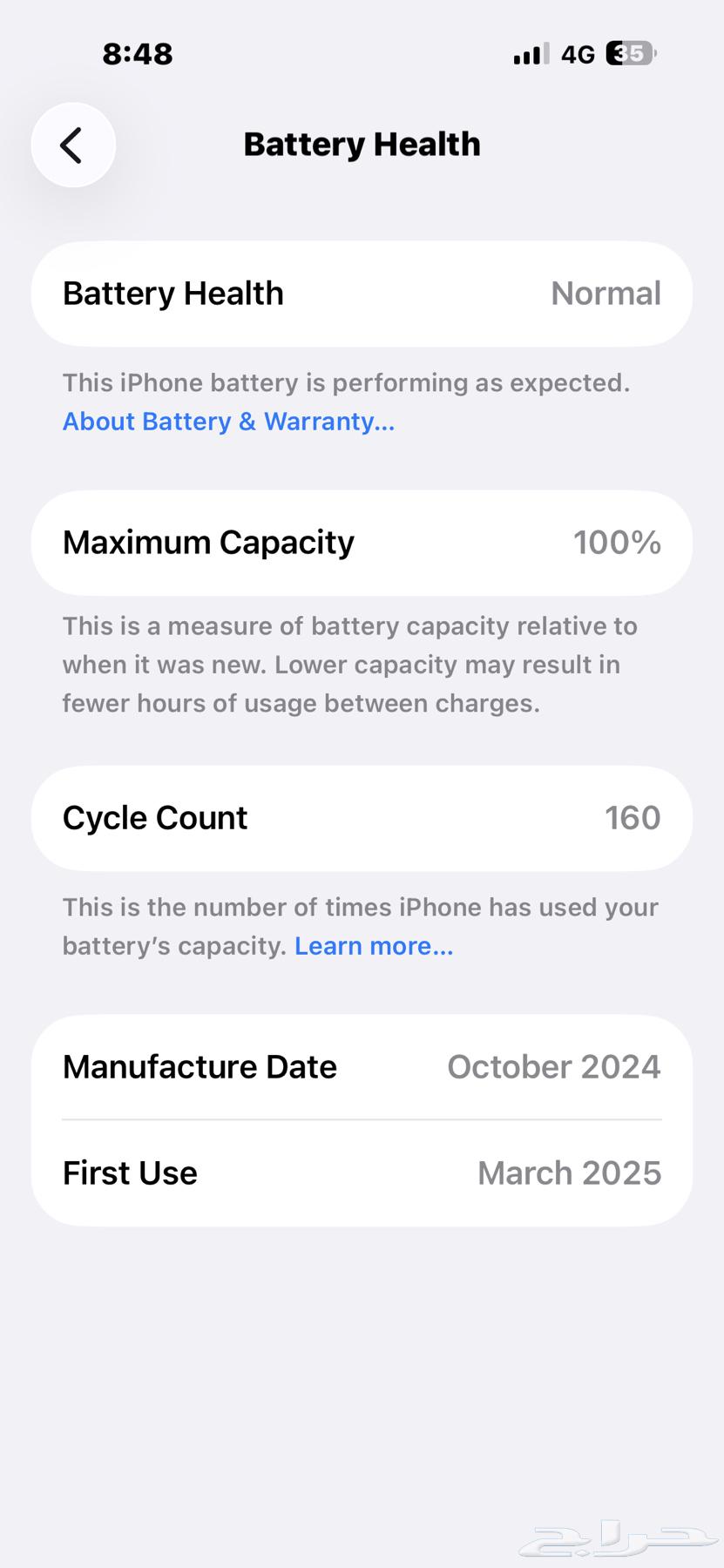Viewport: 724px width, 1568px height.
Task: Tap the back button circle background
Action: coord(72,145)
